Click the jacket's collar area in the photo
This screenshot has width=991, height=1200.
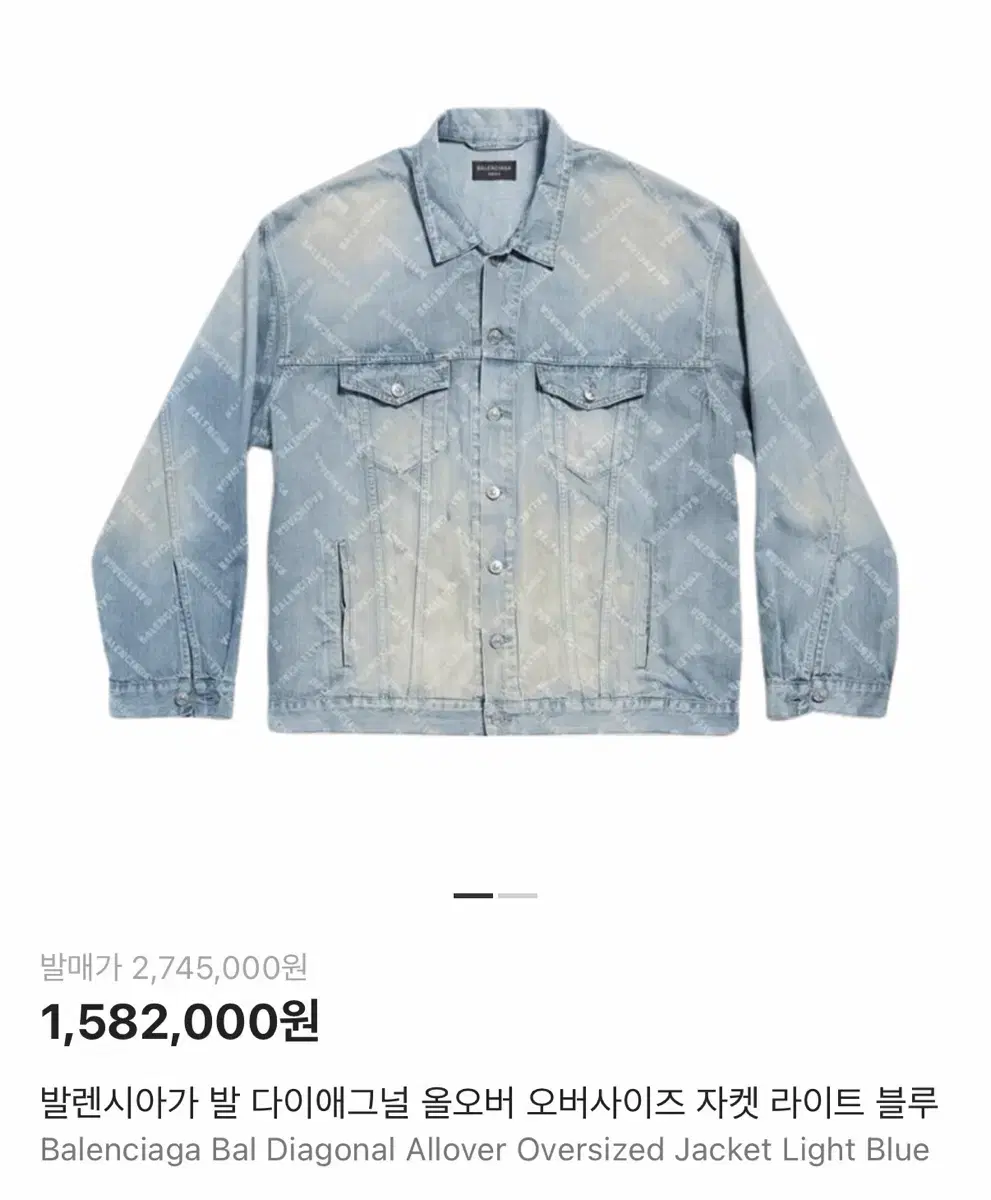[495, 200]
